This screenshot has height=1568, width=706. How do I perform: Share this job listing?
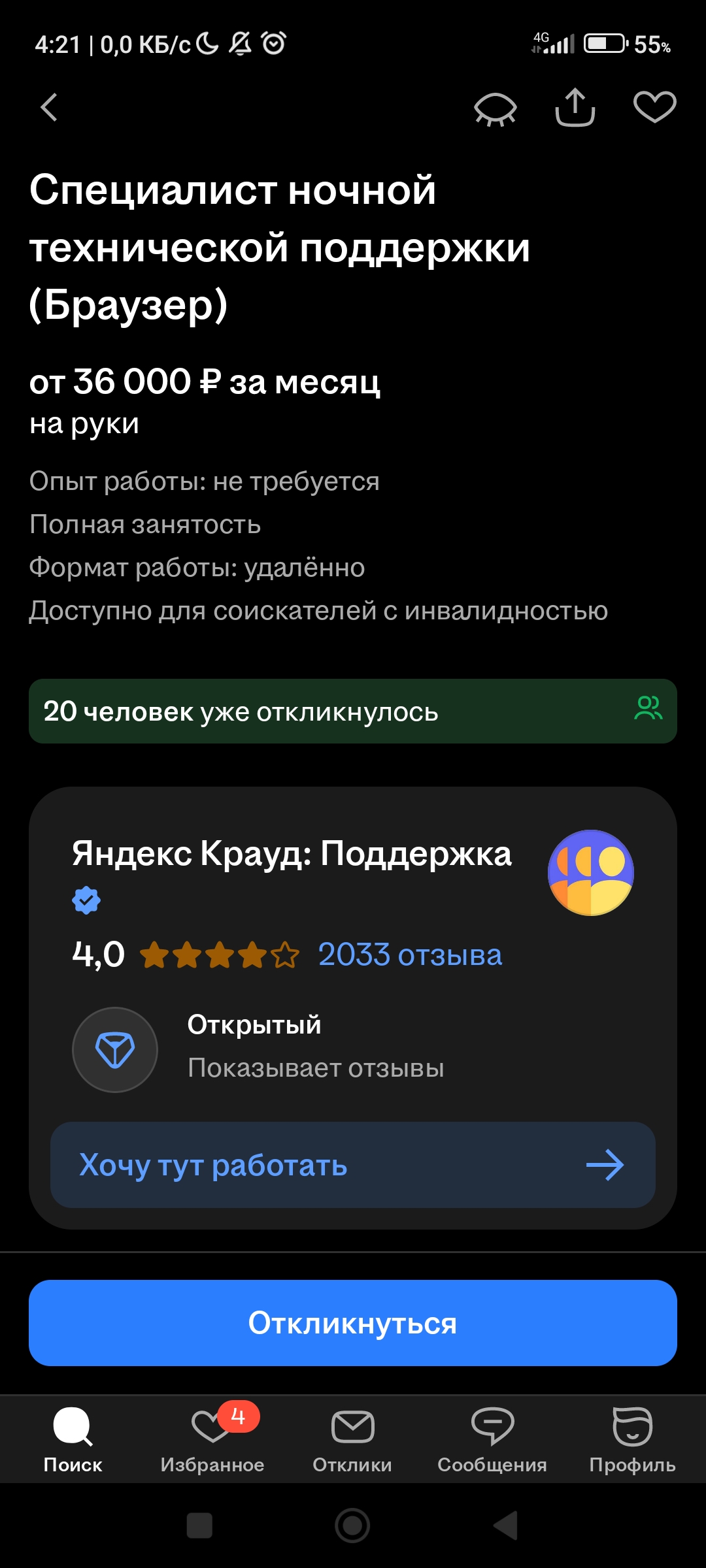point(575,108)
